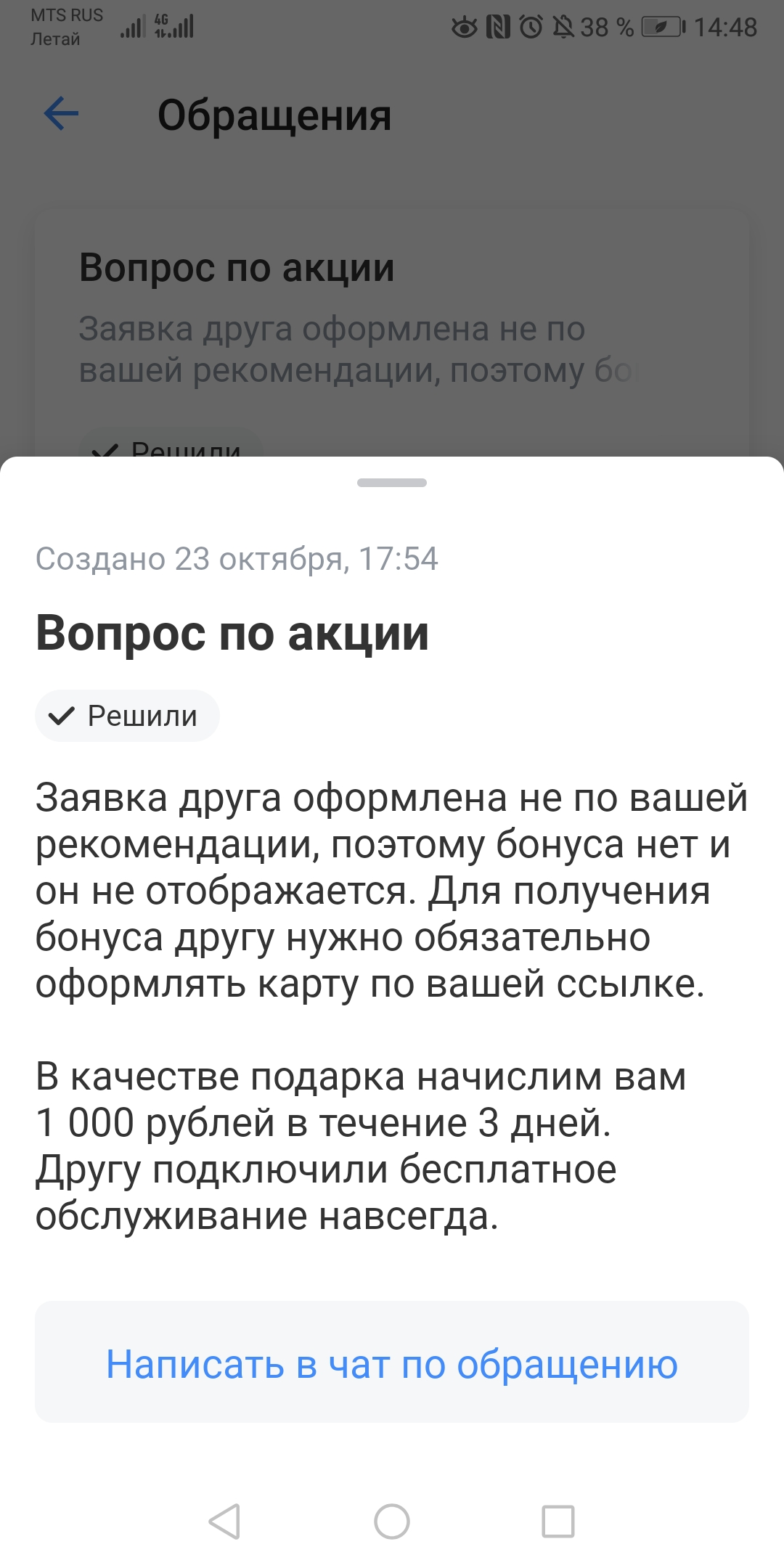Image resolution: width=784 pixels, height=1568 pixels.
Task: Open the dimmed 'Вопрос по акции' card
Action: pyautogui.click(x=392, y=334)
